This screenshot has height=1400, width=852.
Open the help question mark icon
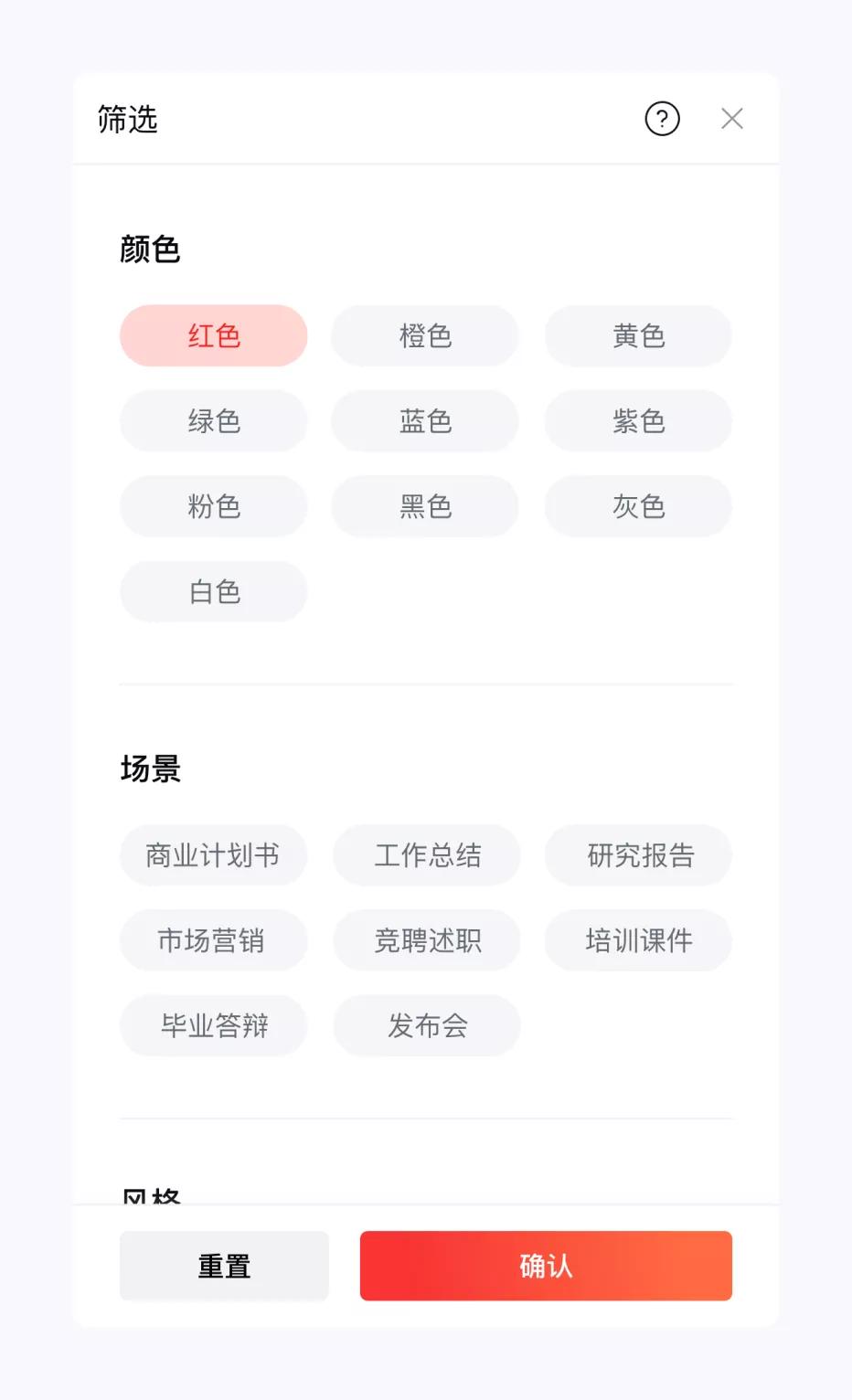pyautogui.click(x=662, y=119)
